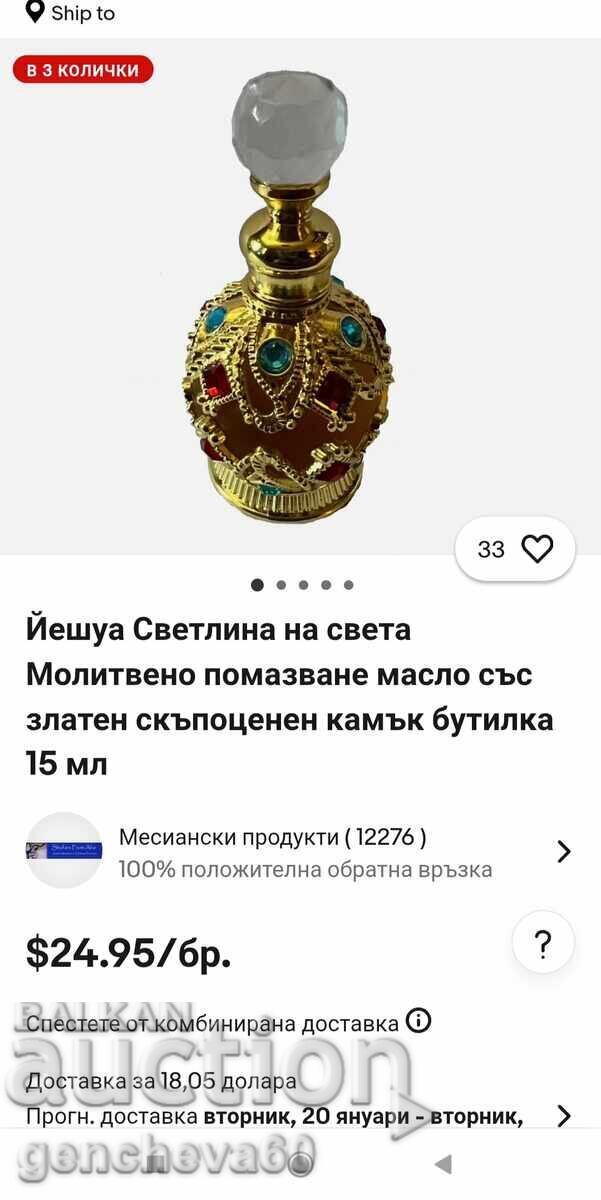Tap Ship to location selector

70,13
